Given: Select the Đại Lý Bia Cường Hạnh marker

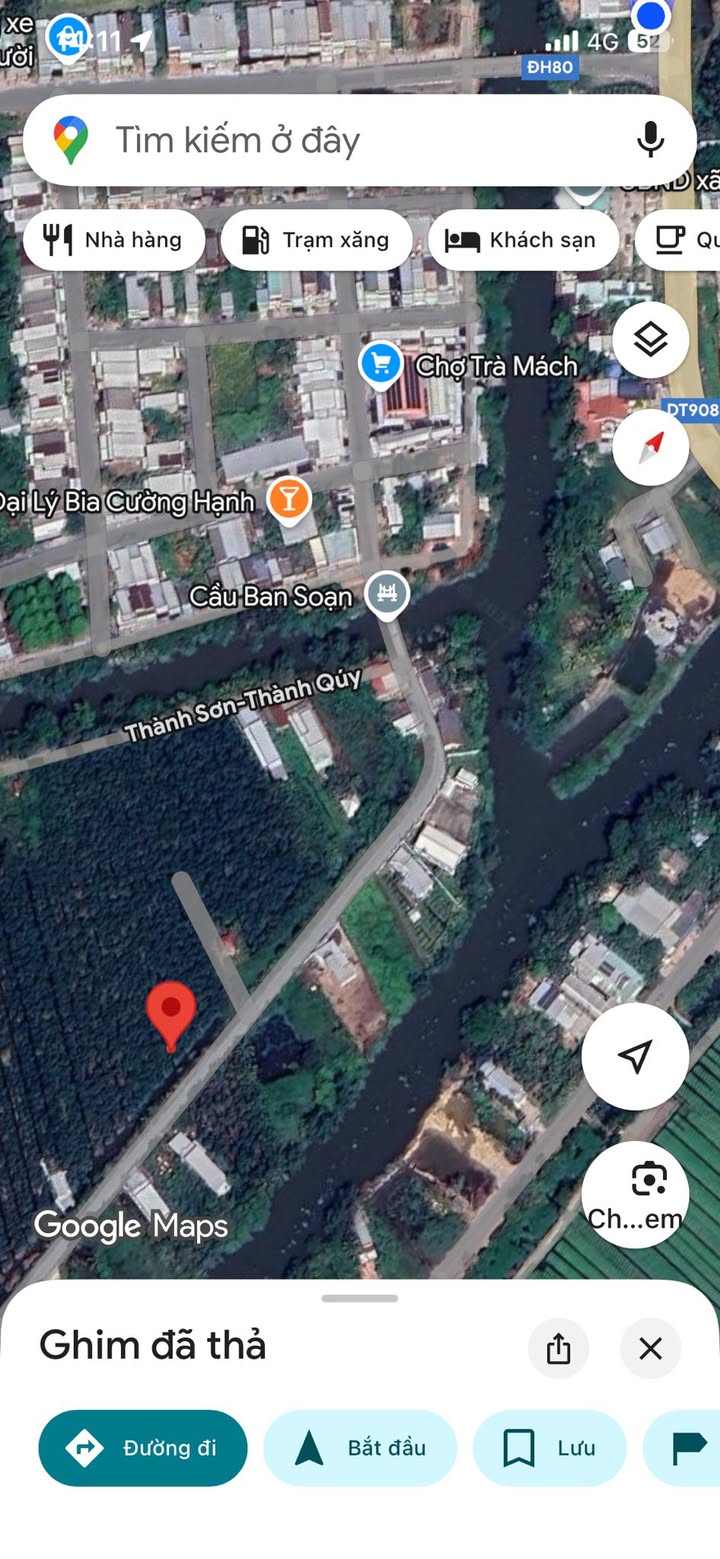Looking at the screenshot, I should (x=288, y=499).
